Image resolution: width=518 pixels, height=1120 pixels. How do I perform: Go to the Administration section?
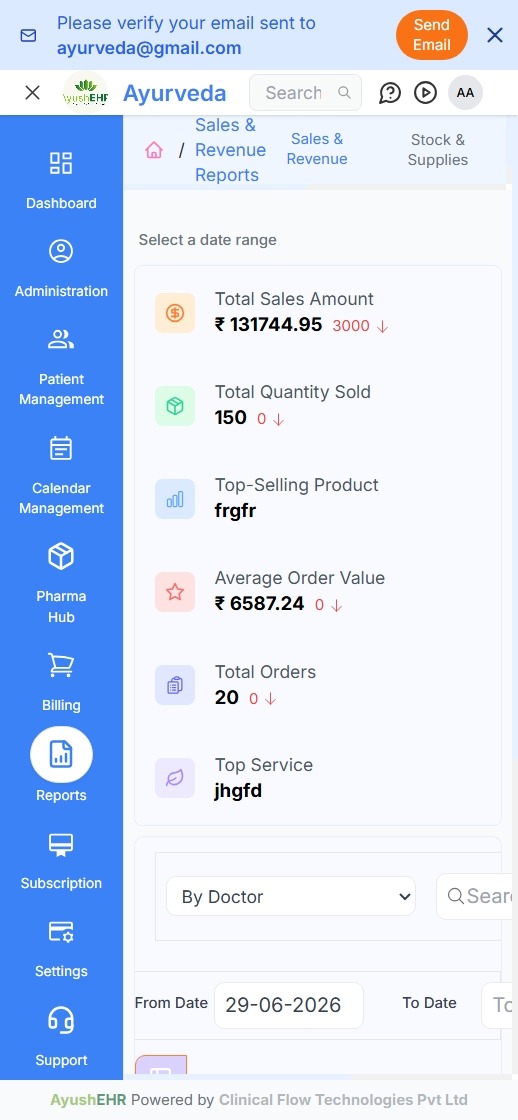point(61,269)
